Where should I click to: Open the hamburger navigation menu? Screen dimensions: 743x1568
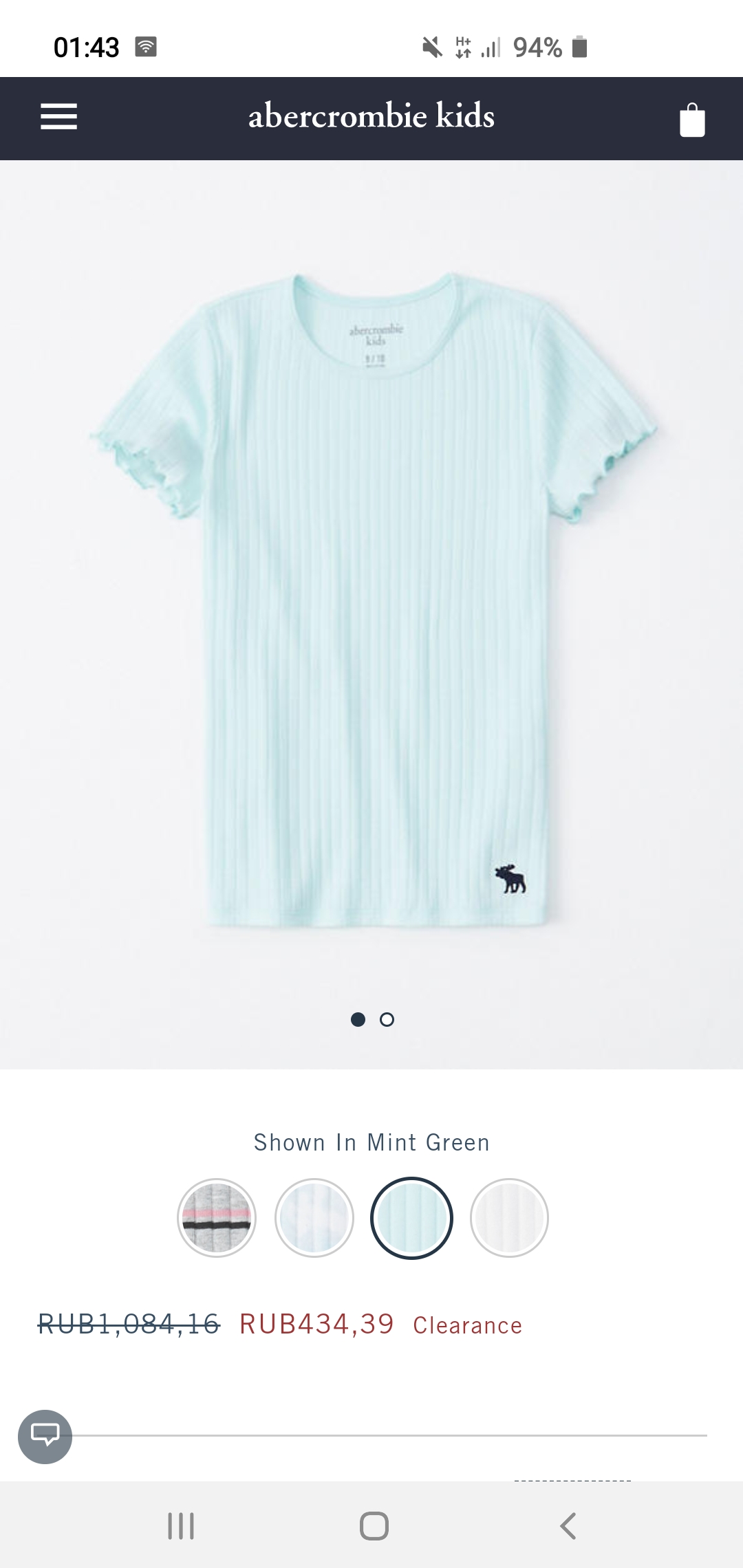(58, 117)
